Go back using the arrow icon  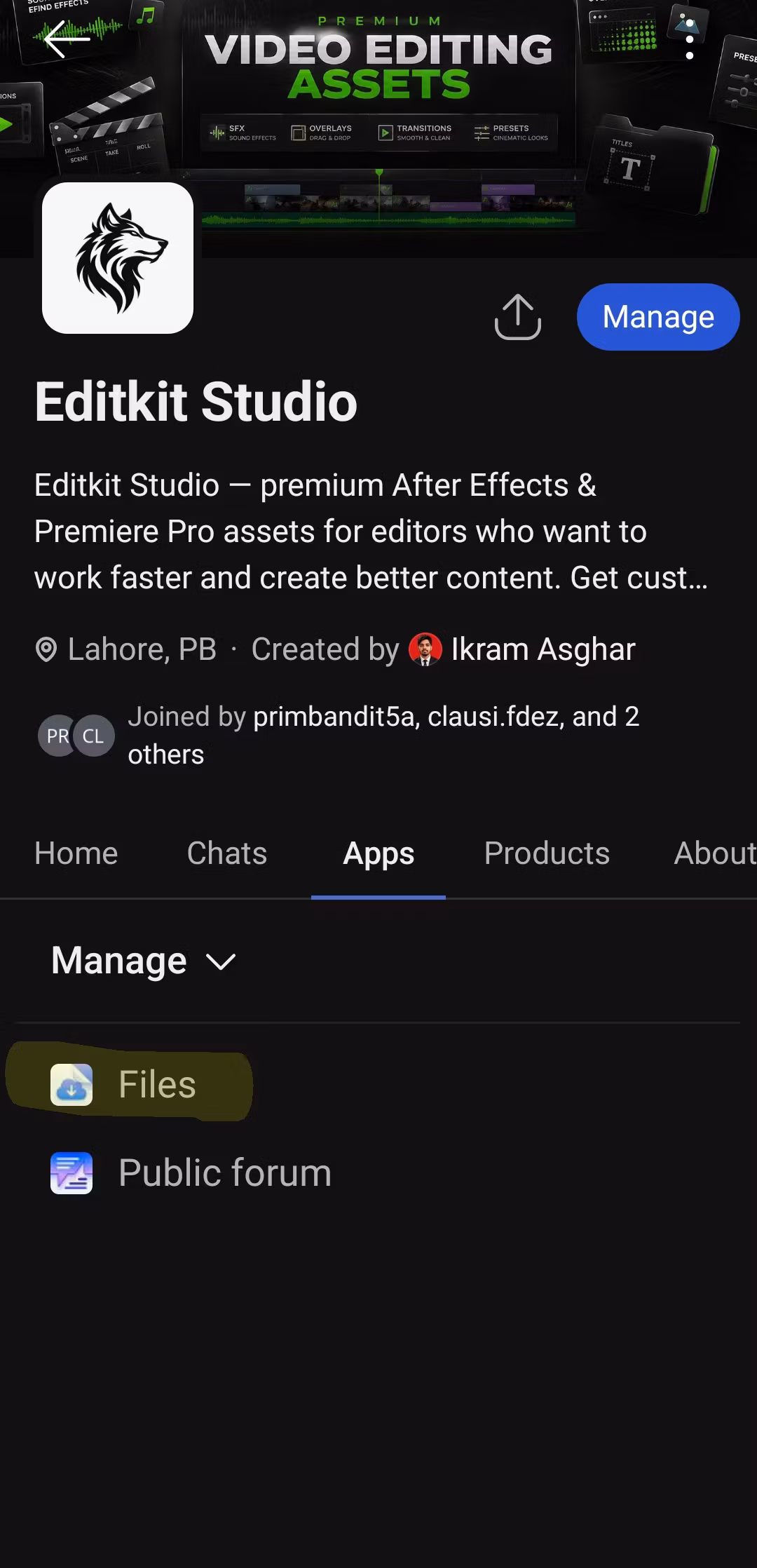[67, 39]
